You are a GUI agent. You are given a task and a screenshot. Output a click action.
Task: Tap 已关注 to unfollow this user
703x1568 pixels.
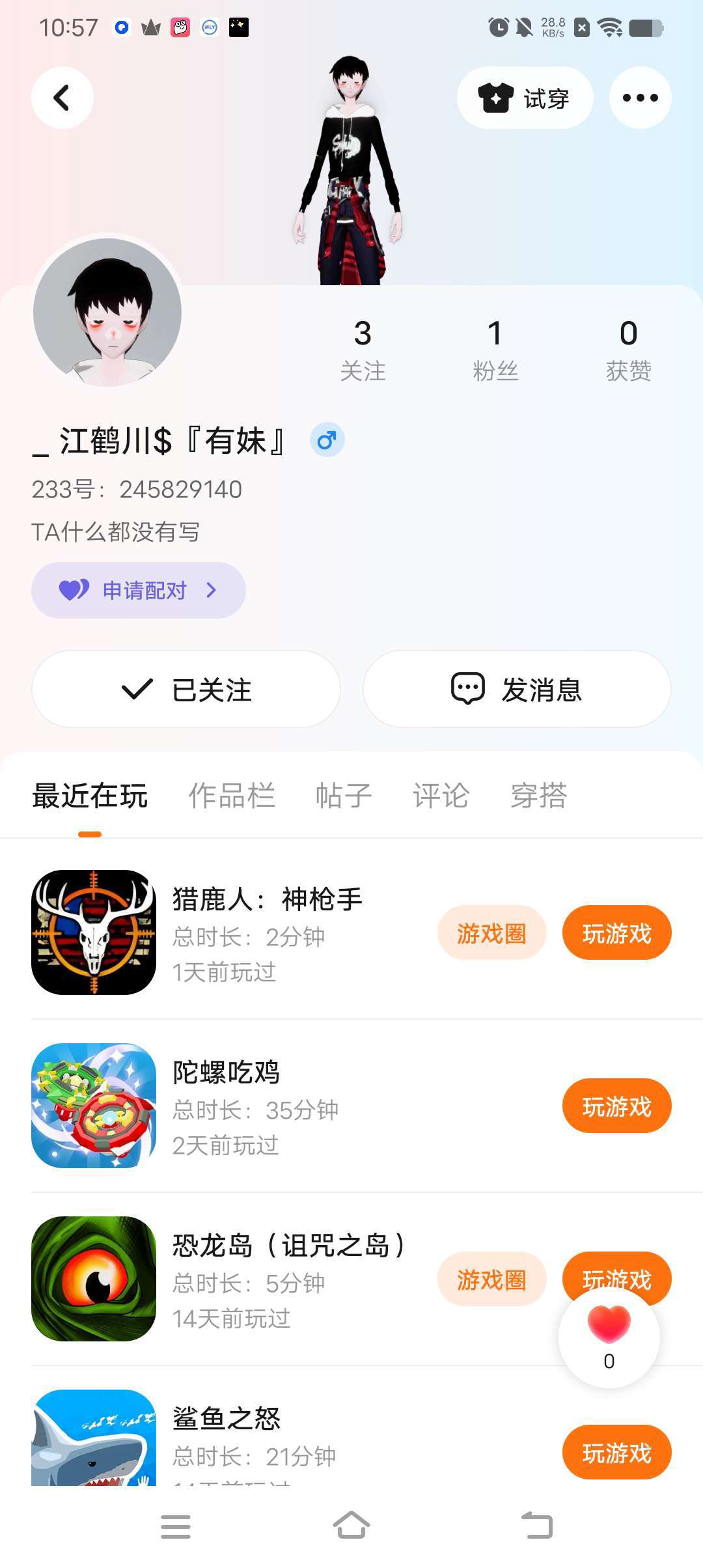(x=186, y=689)
